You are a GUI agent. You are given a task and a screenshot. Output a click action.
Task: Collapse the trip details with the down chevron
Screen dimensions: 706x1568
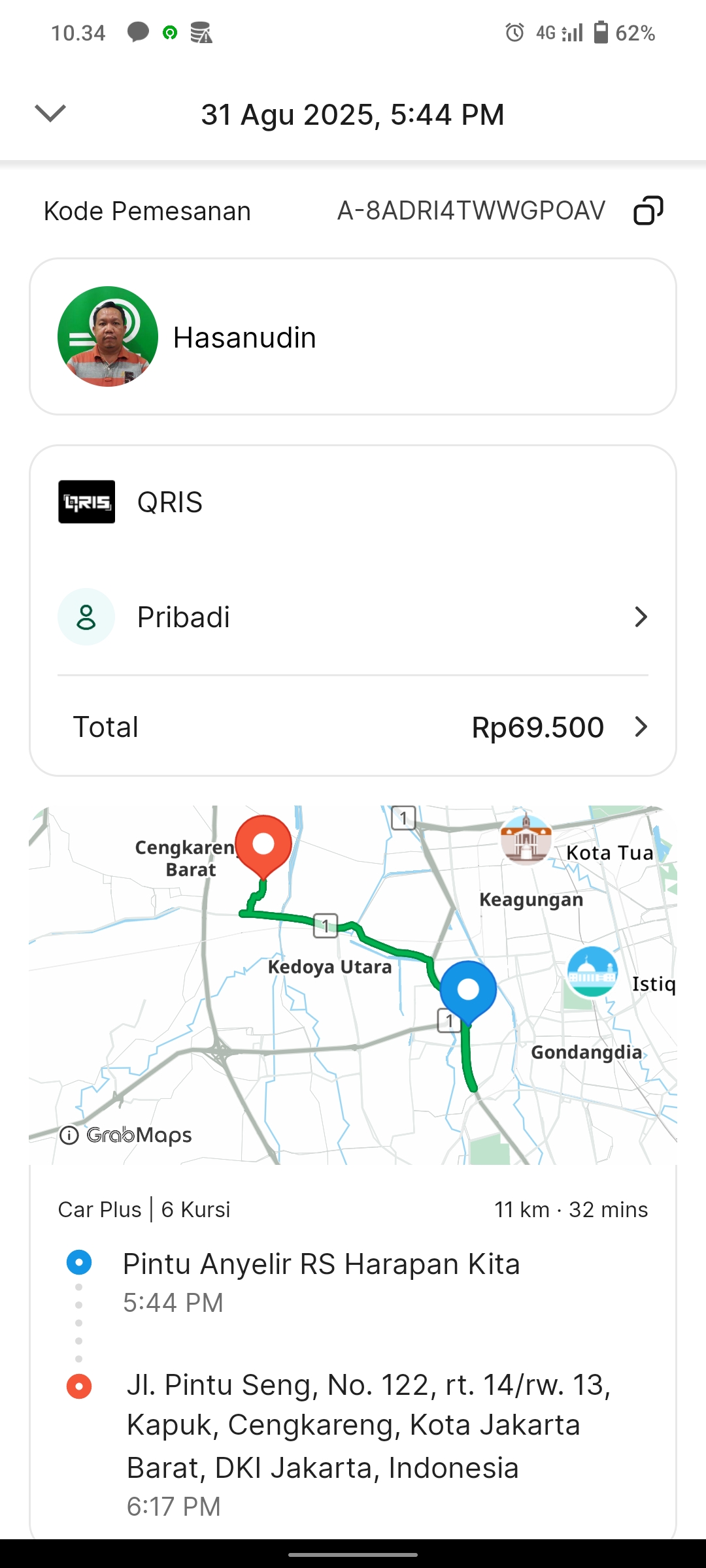(50, 114)
